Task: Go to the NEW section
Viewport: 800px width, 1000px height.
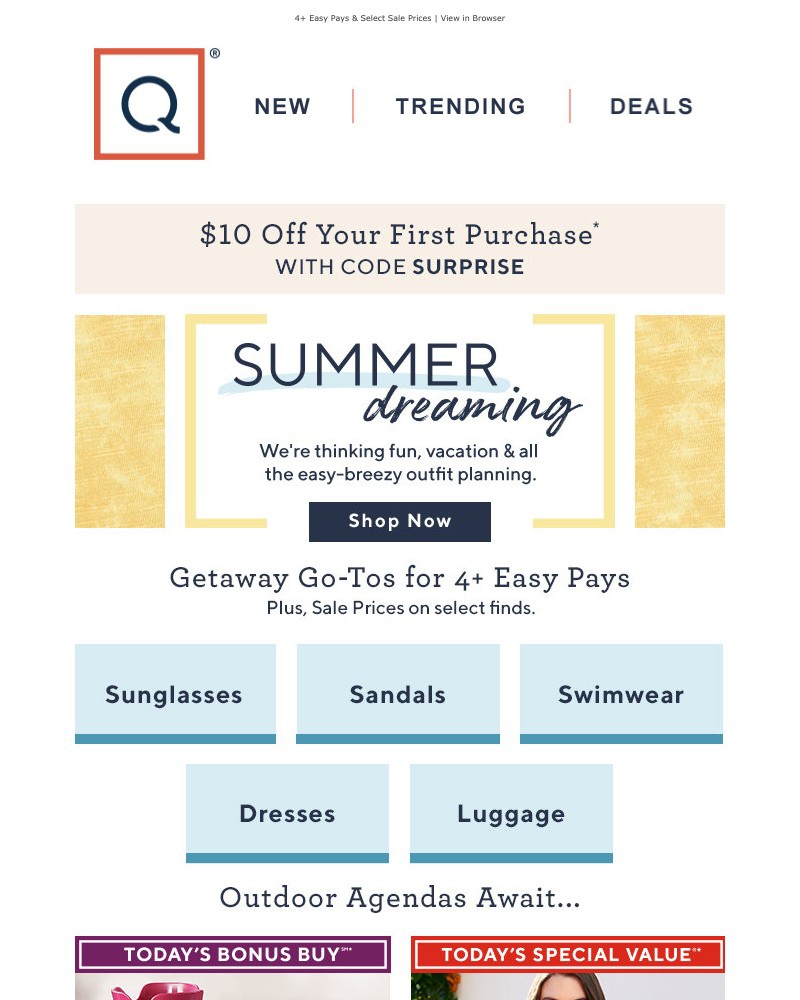Action: click(282, 106)
